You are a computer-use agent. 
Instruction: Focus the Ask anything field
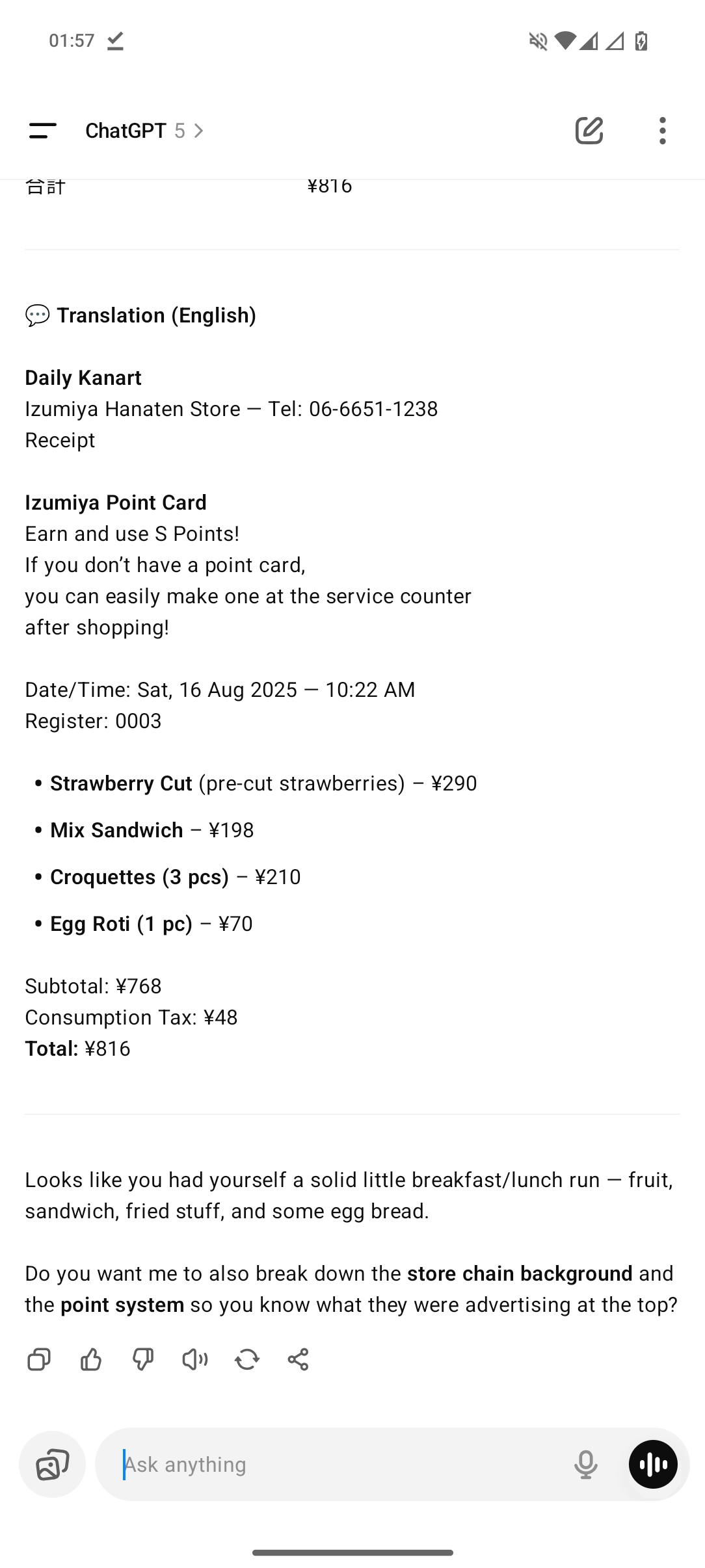[x=338, y=1464]
